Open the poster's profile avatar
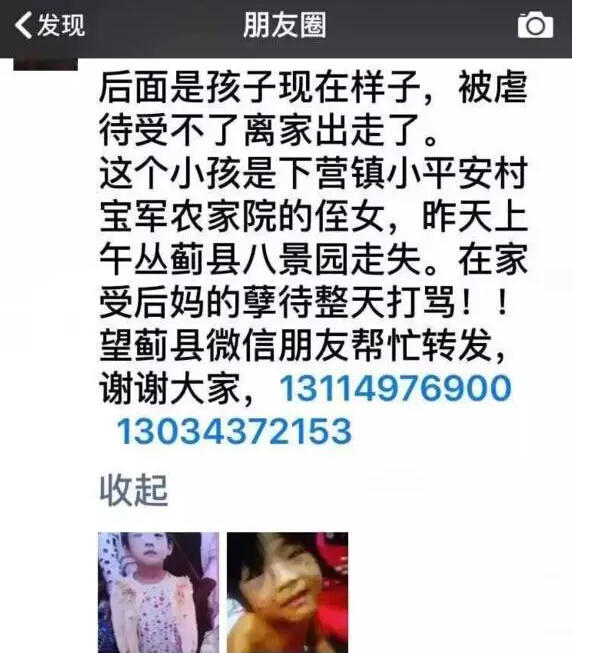The image size is (600, 653). 46,63
